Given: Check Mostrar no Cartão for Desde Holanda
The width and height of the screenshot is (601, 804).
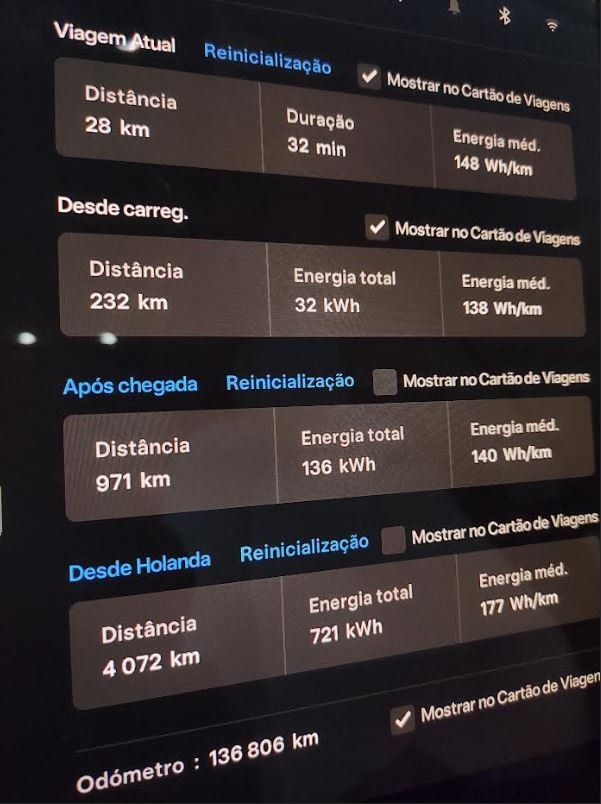Looking at the screenshot, I should pos(394,540).
